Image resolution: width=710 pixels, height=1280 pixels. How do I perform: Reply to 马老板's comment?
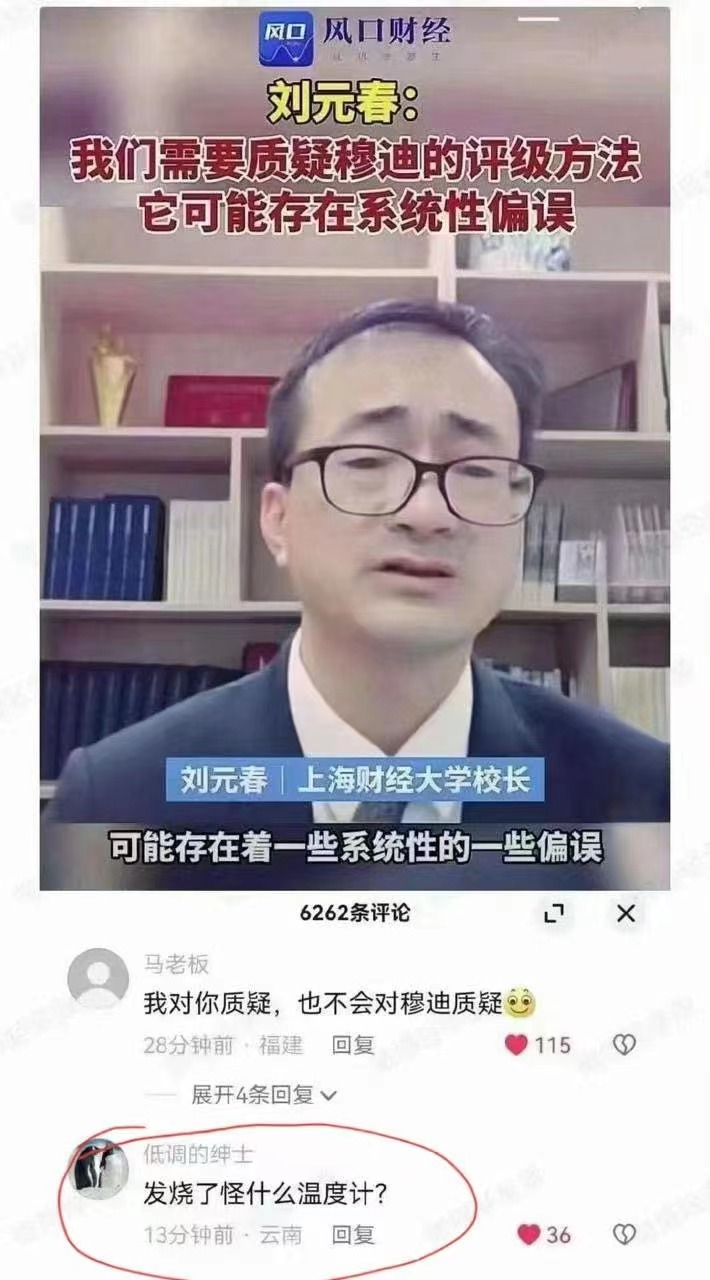coord(353,1045)
